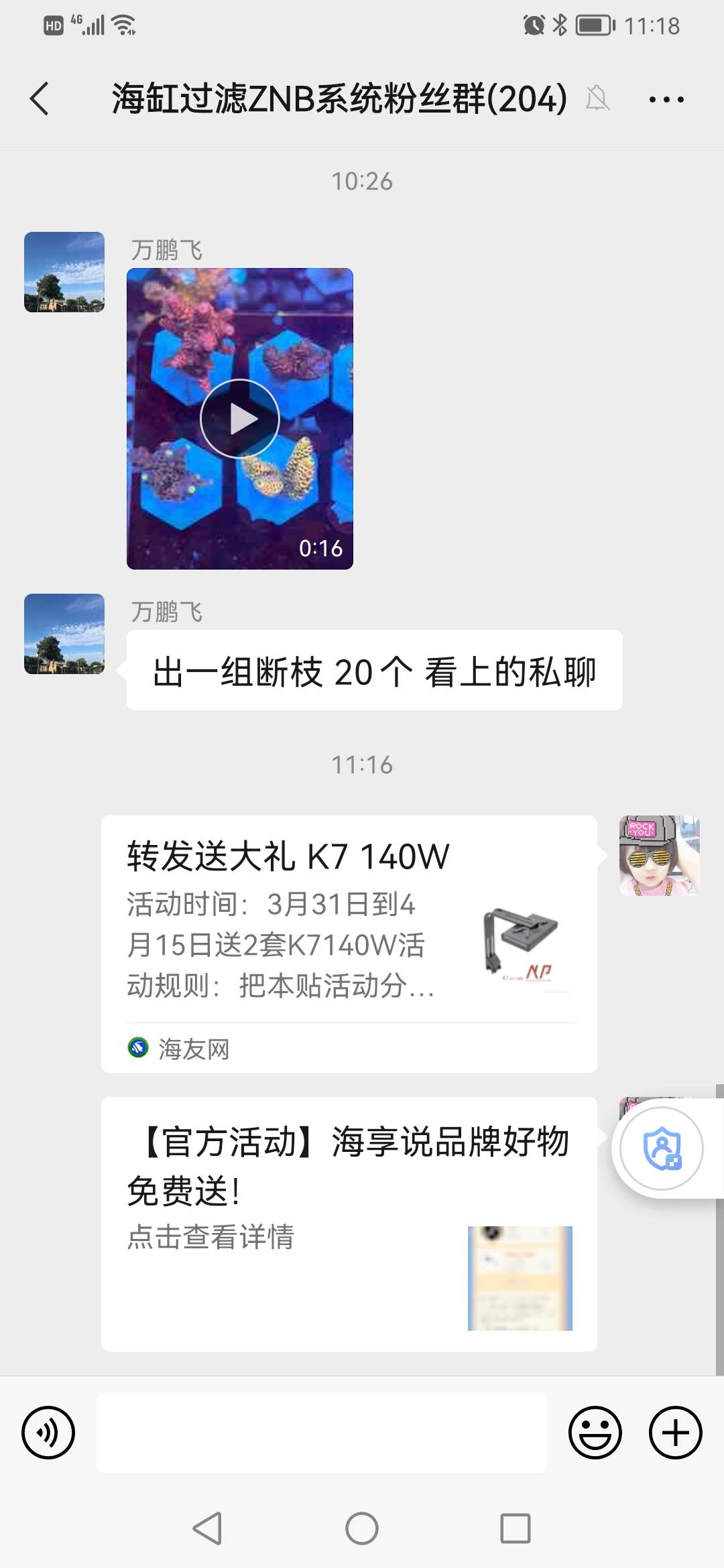Open the system recent apps view
Image resolution: width=724 pixels, height=1568 pixels.
(x=516, y=1529)
